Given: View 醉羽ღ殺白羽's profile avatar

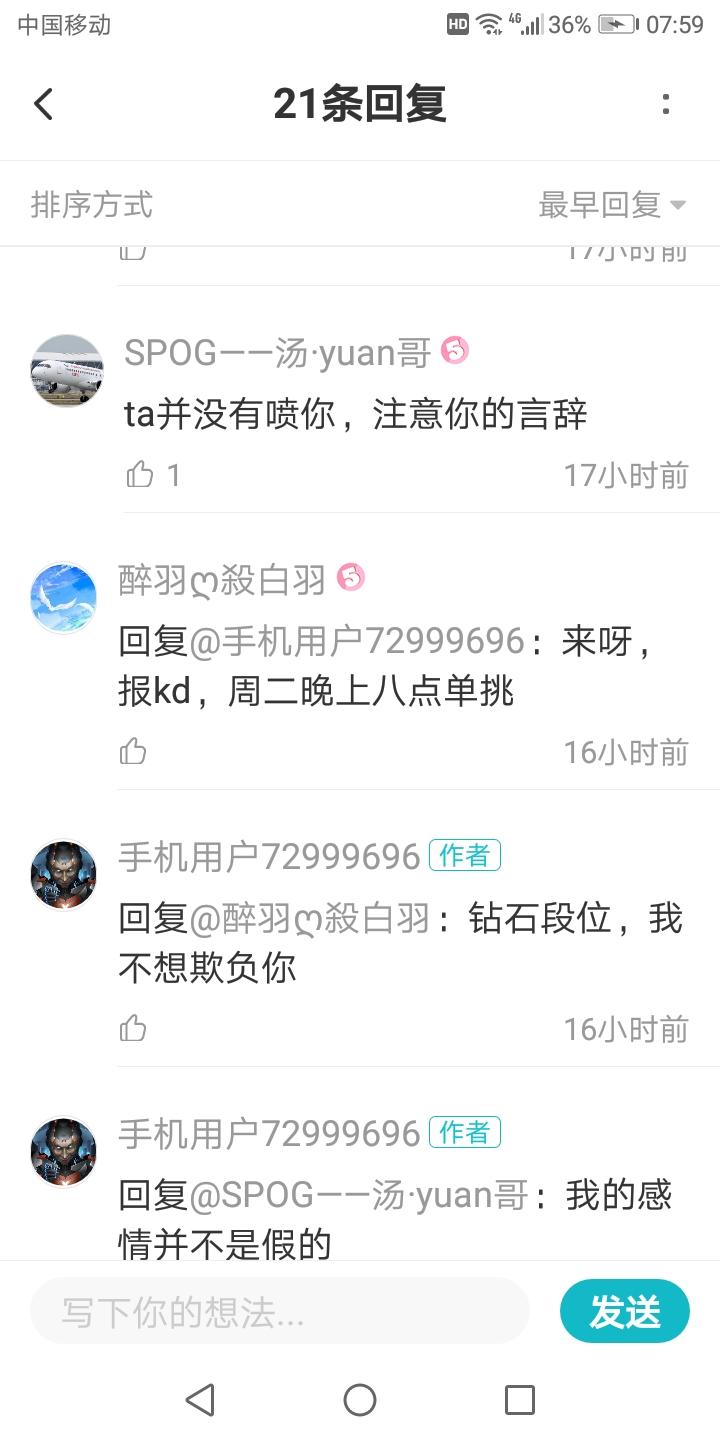Looking at the screenshot, I should point(64,597).
